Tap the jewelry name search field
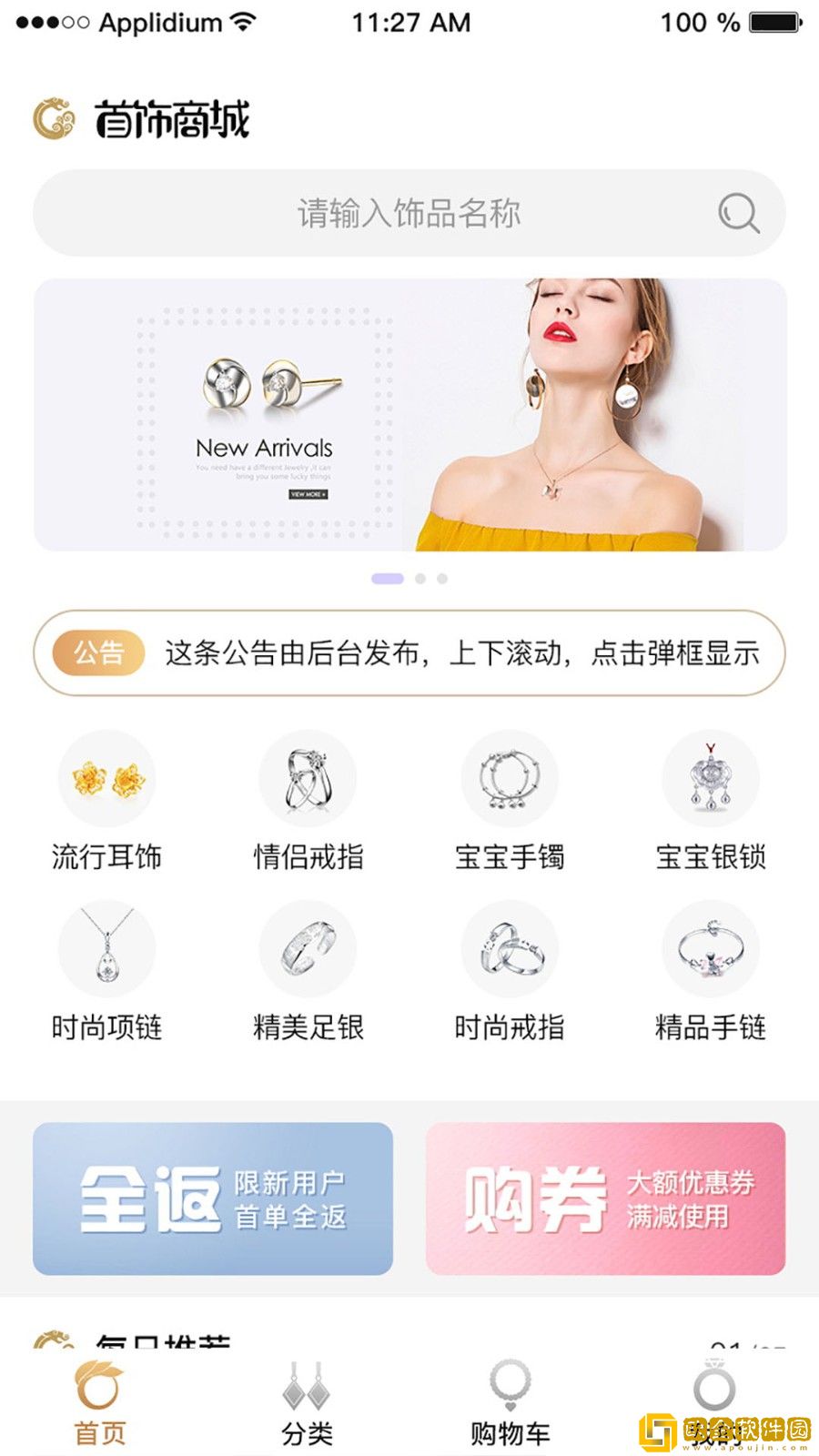Image resolution: width=819 pixels, height=1456 pixels. (409, 213)
